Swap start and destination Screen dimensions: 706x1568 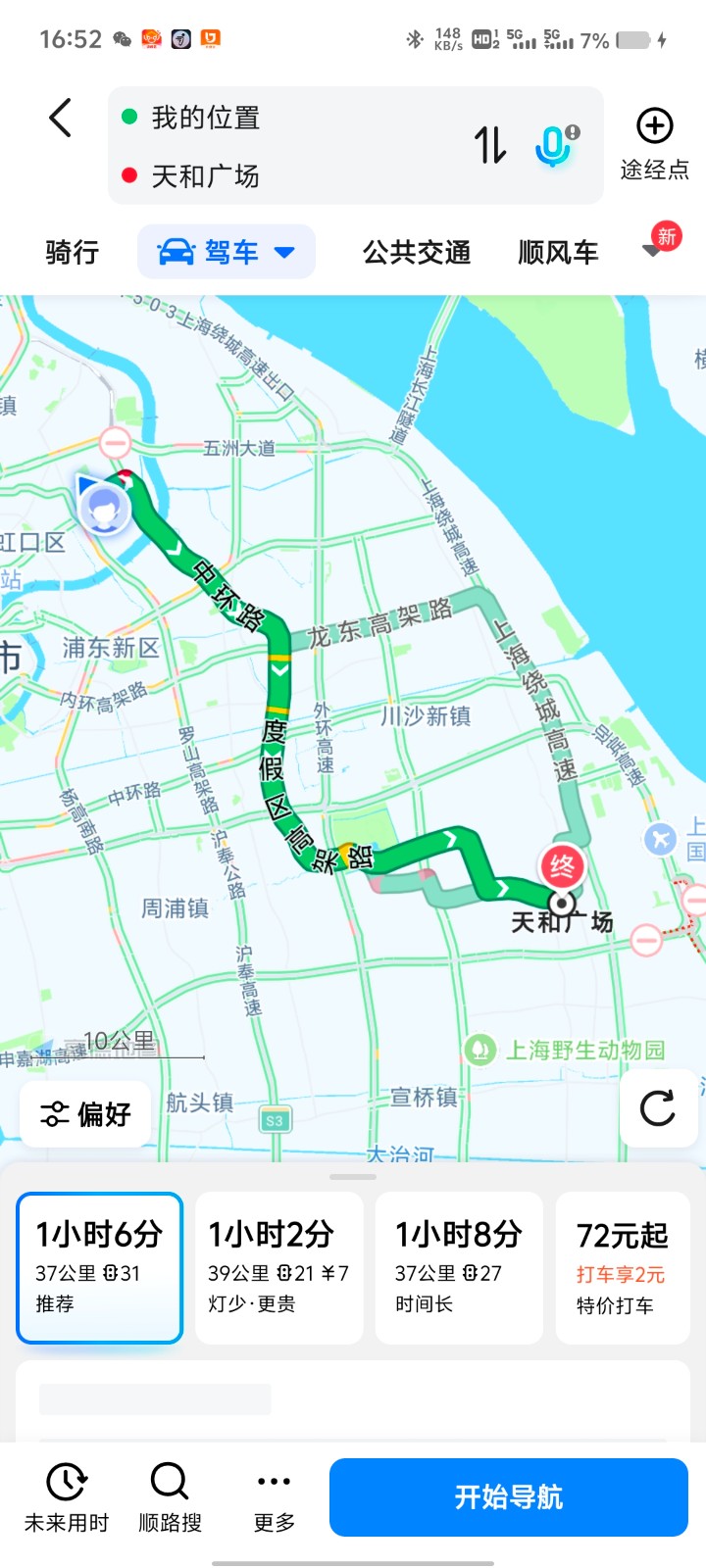(x=490, y=145)
